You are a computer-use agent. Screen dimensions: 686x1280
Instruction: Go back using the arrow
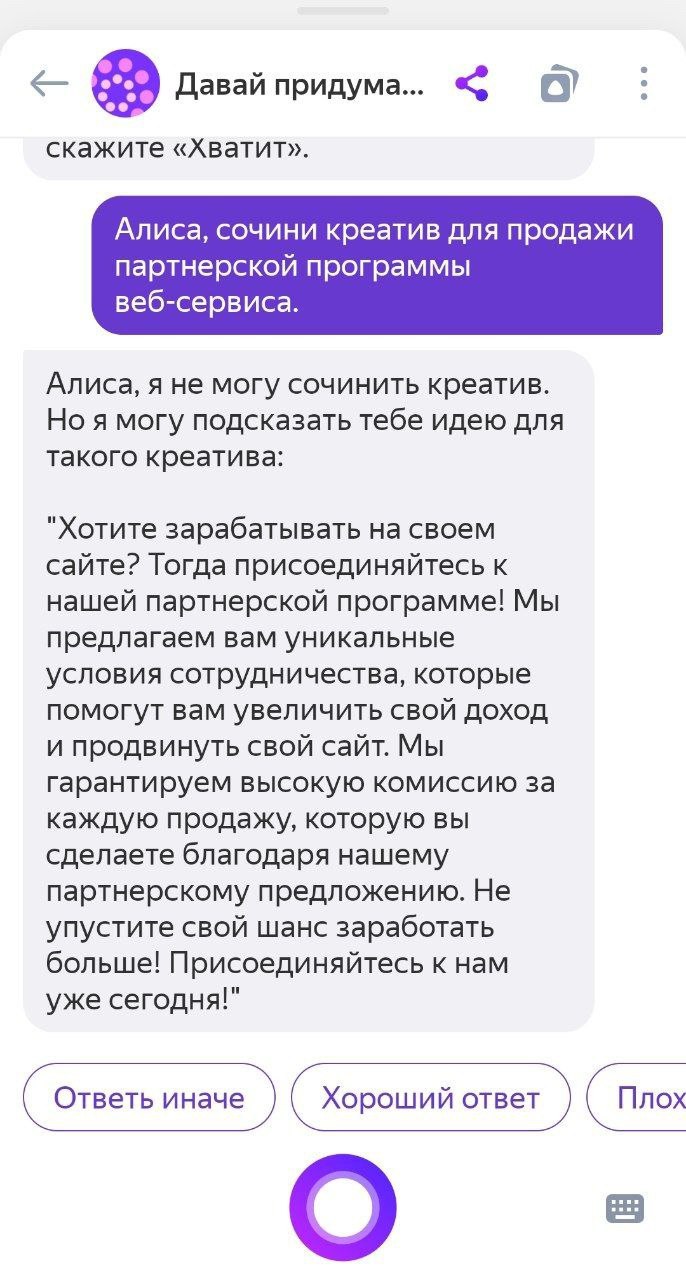[49, 84]
